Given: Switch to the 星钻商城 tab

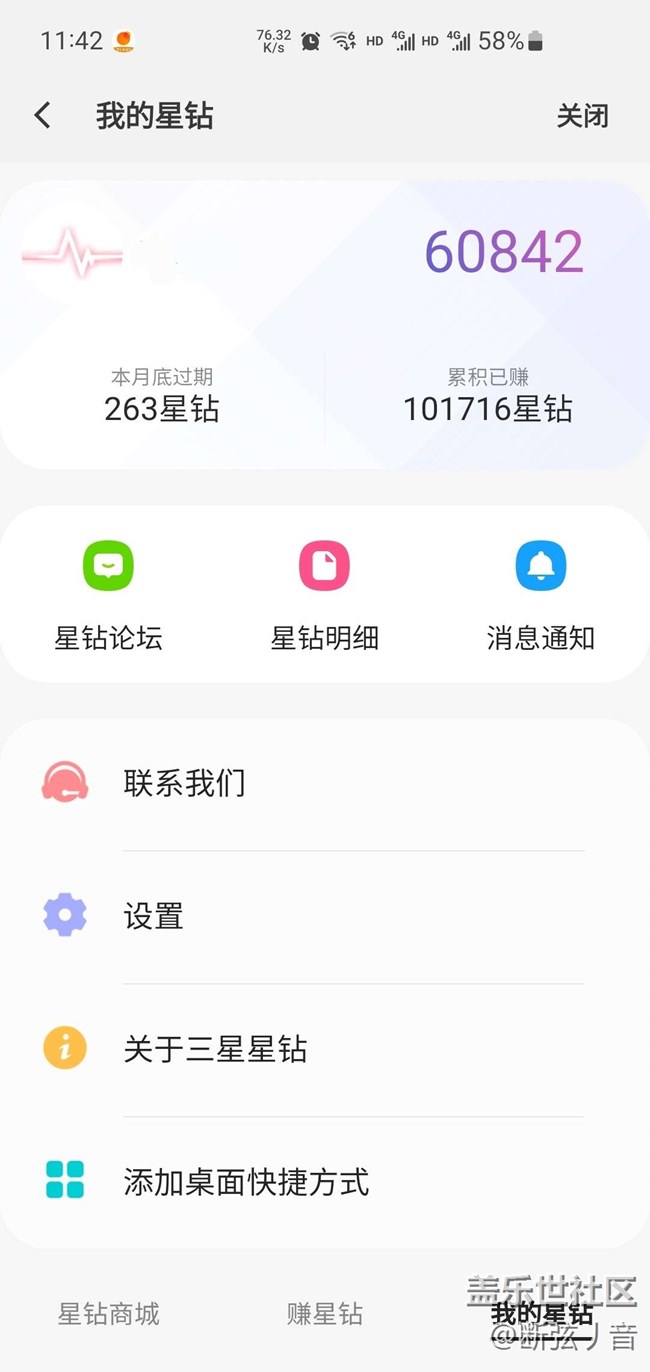Looking at the screenshot, I should [108, 1313].
